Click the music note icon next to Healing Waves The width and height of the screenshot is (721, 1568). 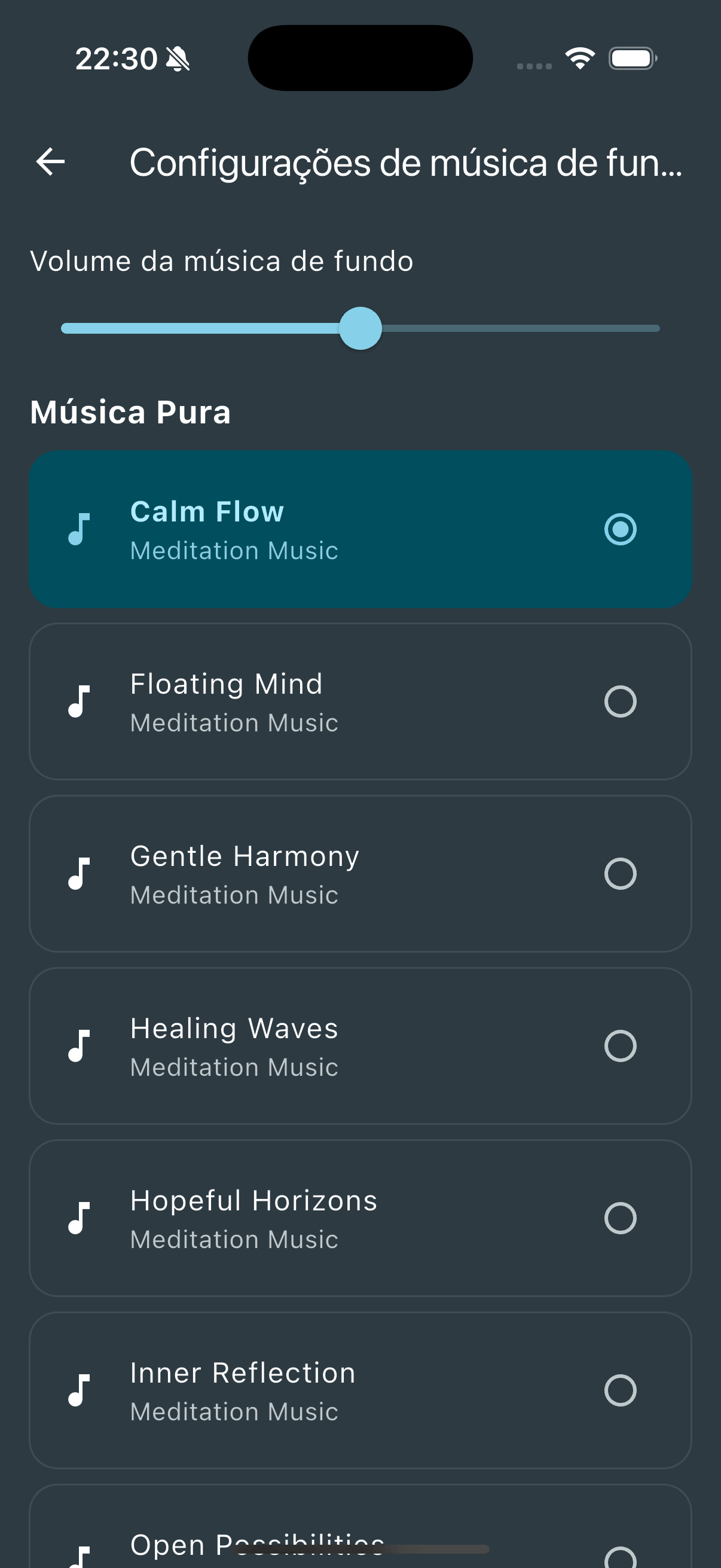[x=80, y=1047]
